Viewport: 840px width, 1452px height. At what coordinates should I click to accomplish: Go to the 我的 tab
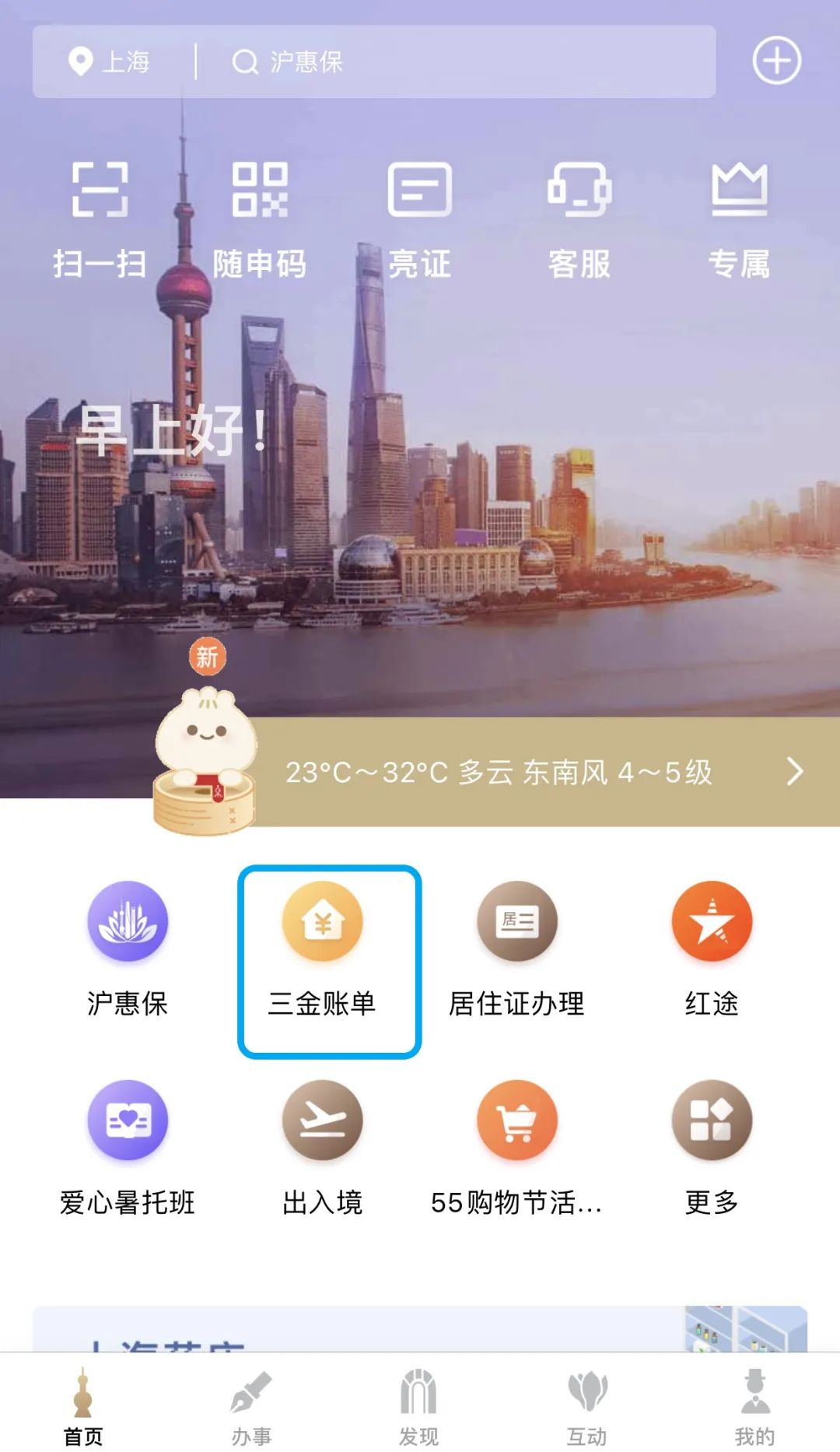click(x=754, y=1407)
